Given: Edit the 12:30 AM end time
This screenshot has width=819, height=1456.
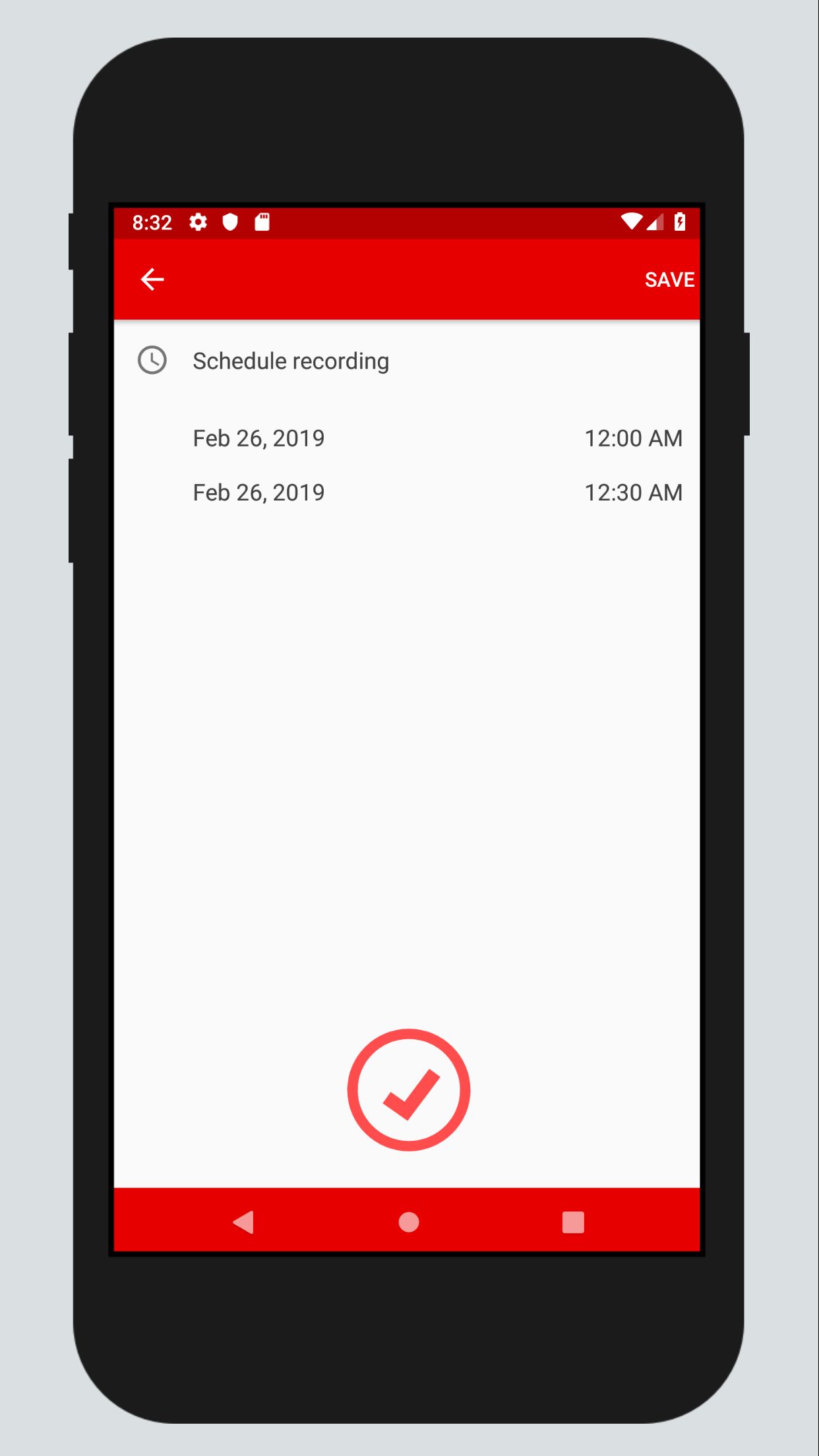Looking at the screenshot, I should [x=633, y=493].
